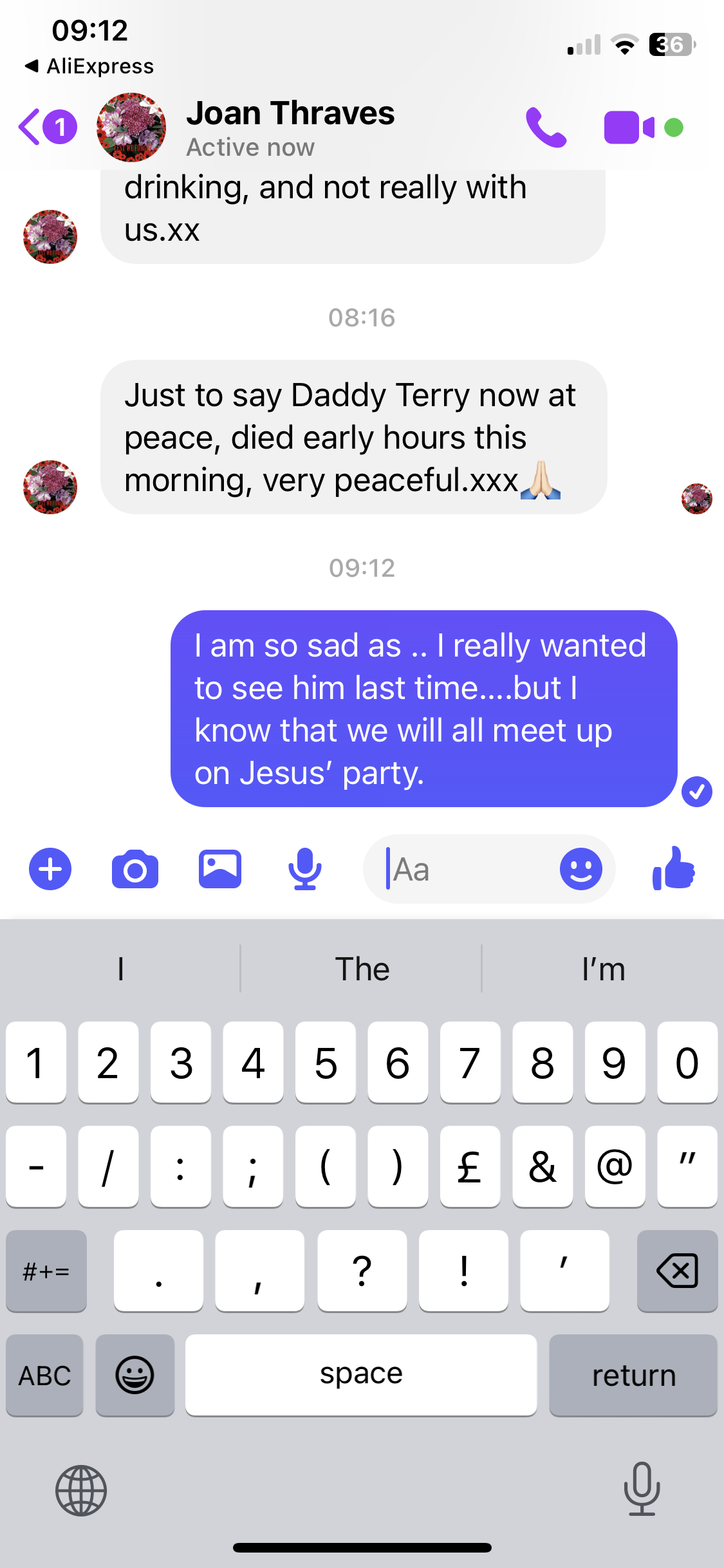This screenshot has width=724, height=1568.
Task: Show more symbols with the #+= key
Action: [x=46, y=1271]
